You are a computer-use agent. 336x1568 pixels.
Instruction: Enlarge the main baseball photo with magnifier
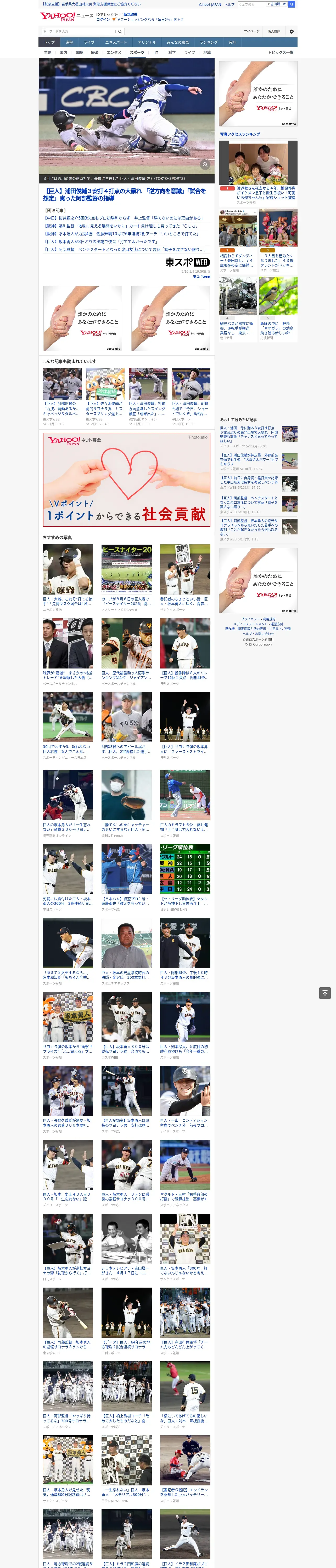(x=205, y=165)
